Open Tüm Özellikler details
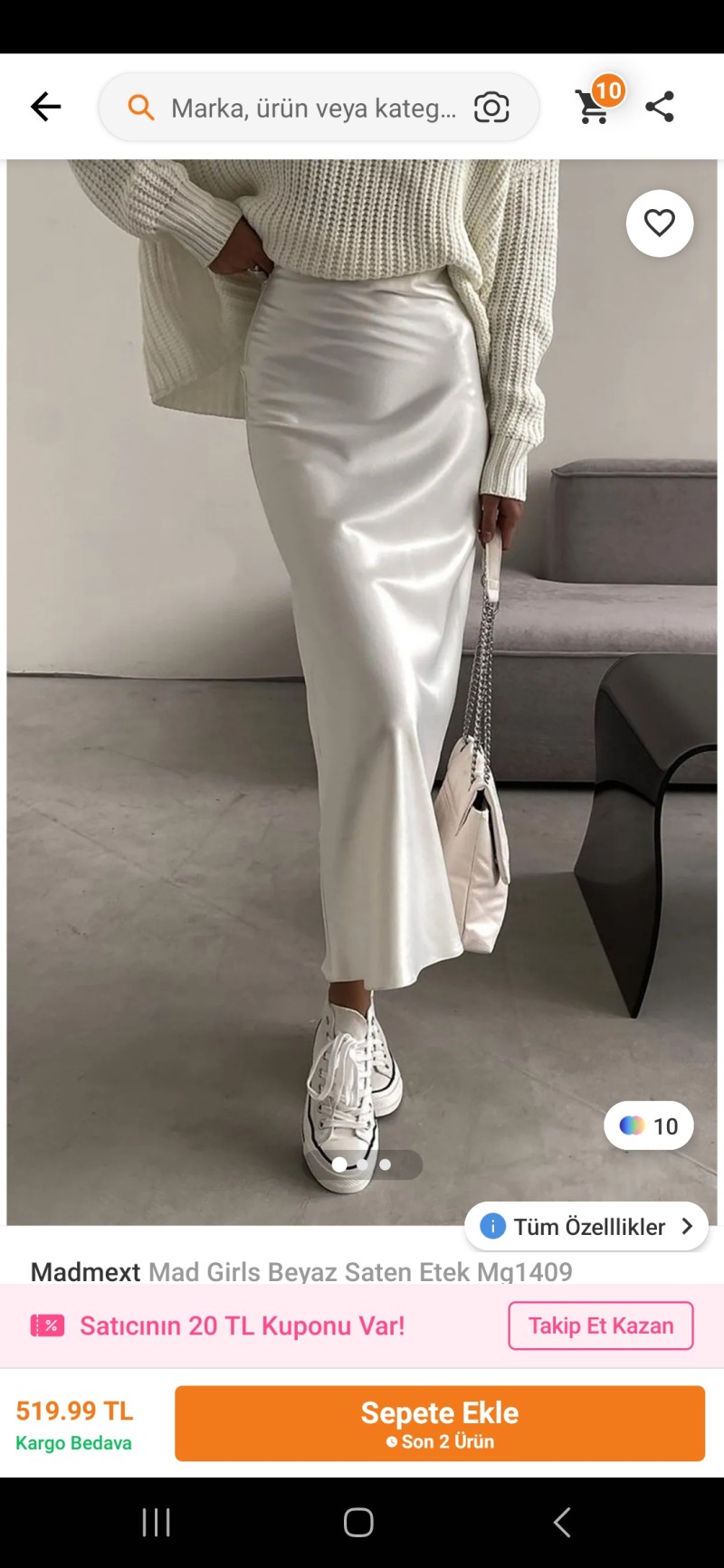 coord(586,1226)
